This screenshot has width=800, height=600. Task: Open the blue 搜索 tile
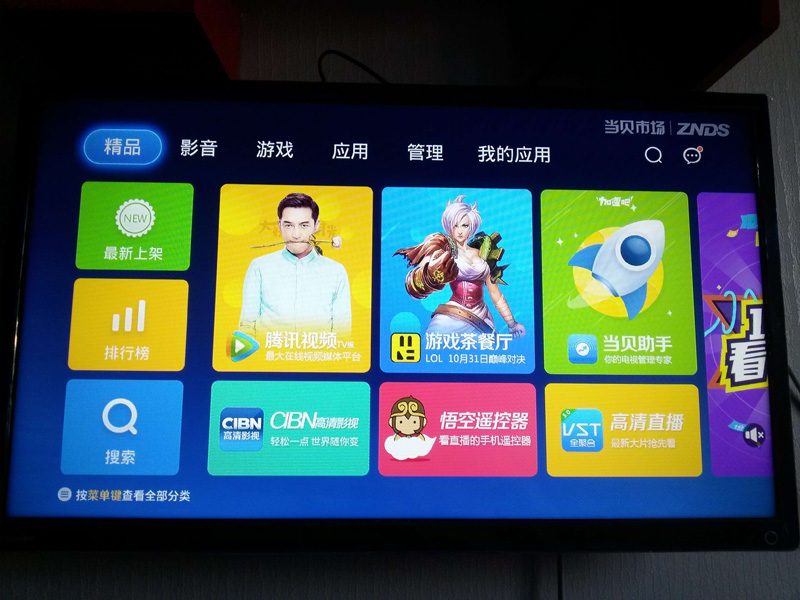(x=122, y=426)
